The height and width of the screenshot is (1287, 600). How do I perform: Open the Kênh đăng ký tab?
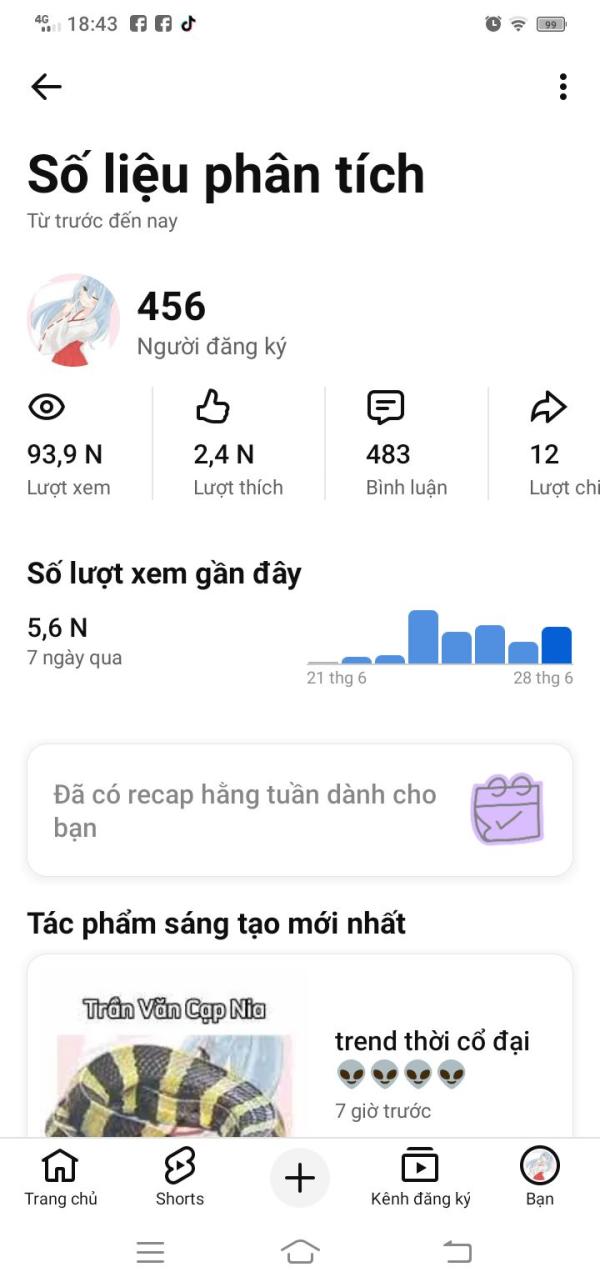click(x=420, y=1177)
